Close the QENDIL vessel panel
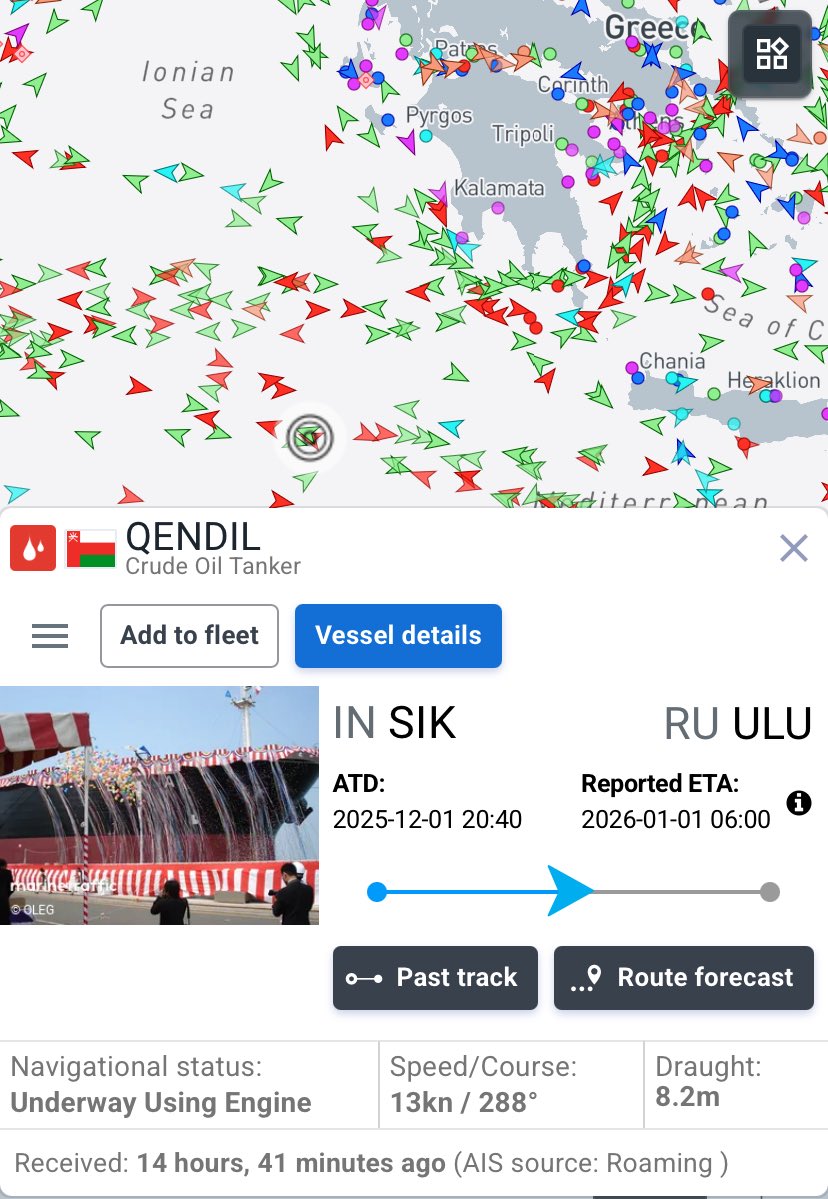Screen dimensions: 828x1199 click(x=793, y=548)
